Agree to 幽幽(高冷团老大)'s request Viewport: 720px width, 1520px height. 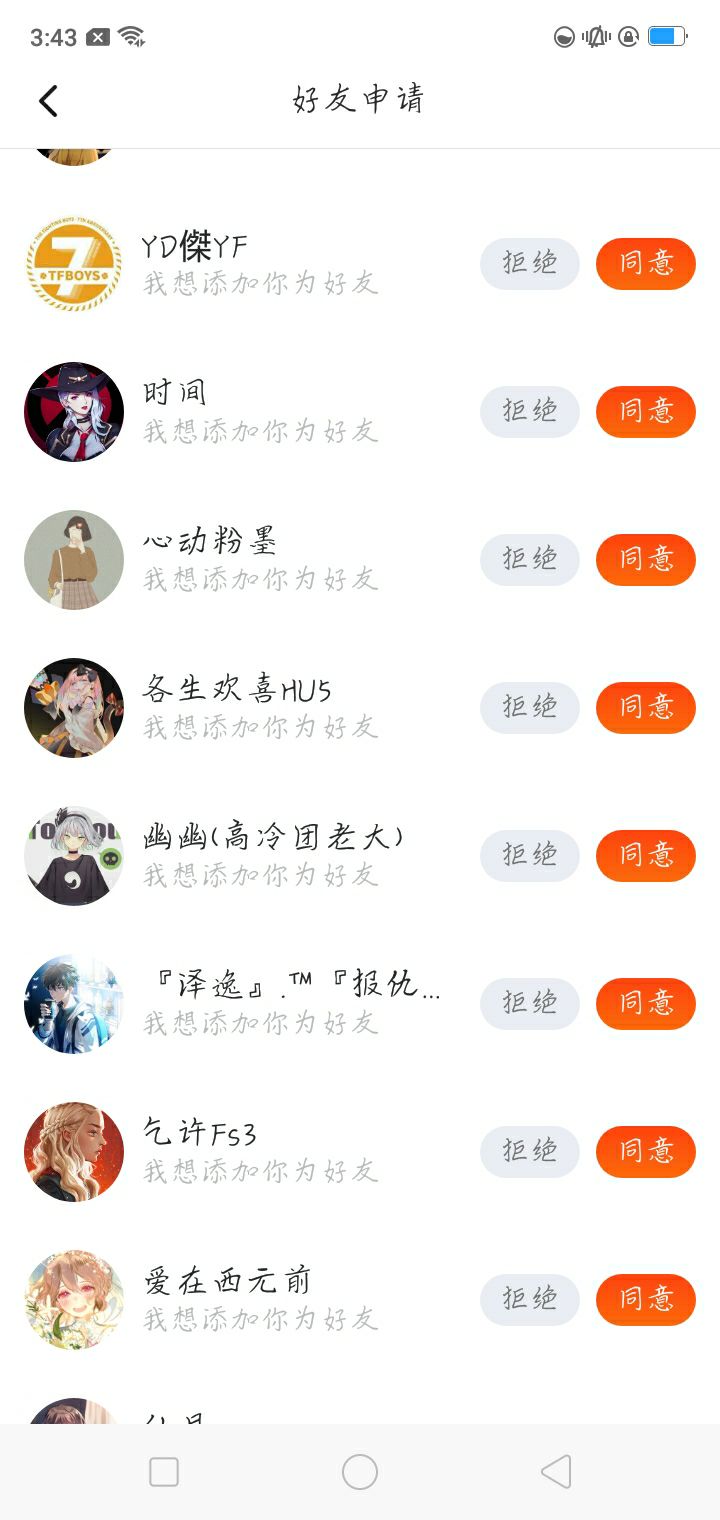(645, 856)
